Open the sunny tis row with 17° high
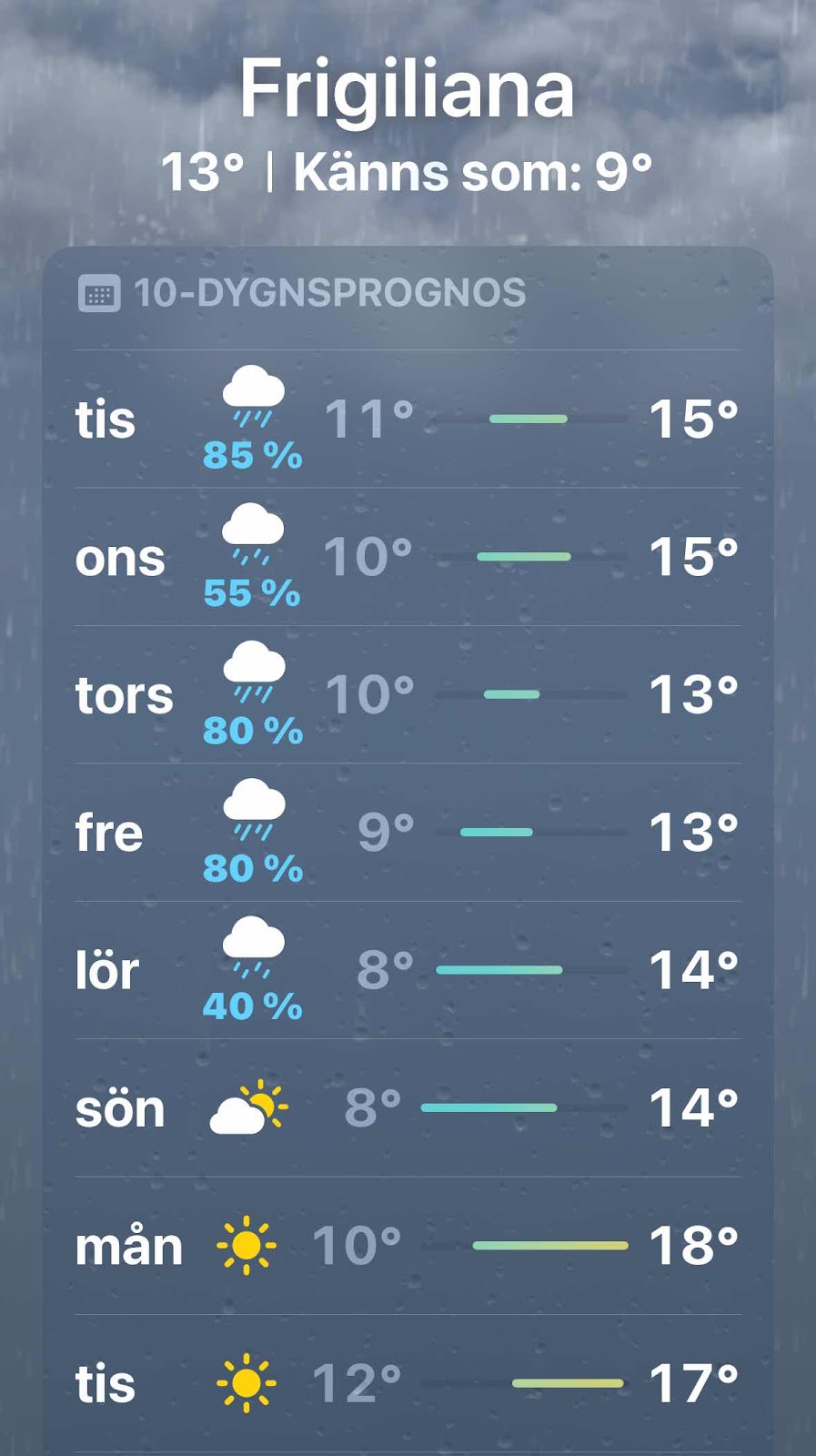 tap(408, 1383)
